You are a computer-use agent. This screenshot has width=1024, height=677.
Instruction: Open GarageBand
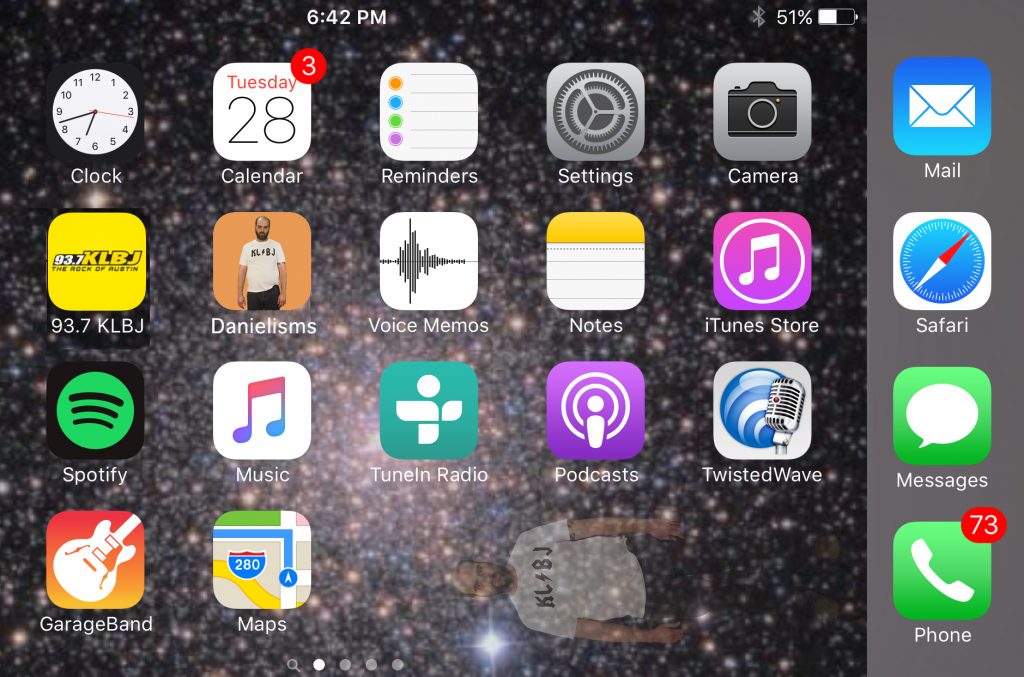96,560
